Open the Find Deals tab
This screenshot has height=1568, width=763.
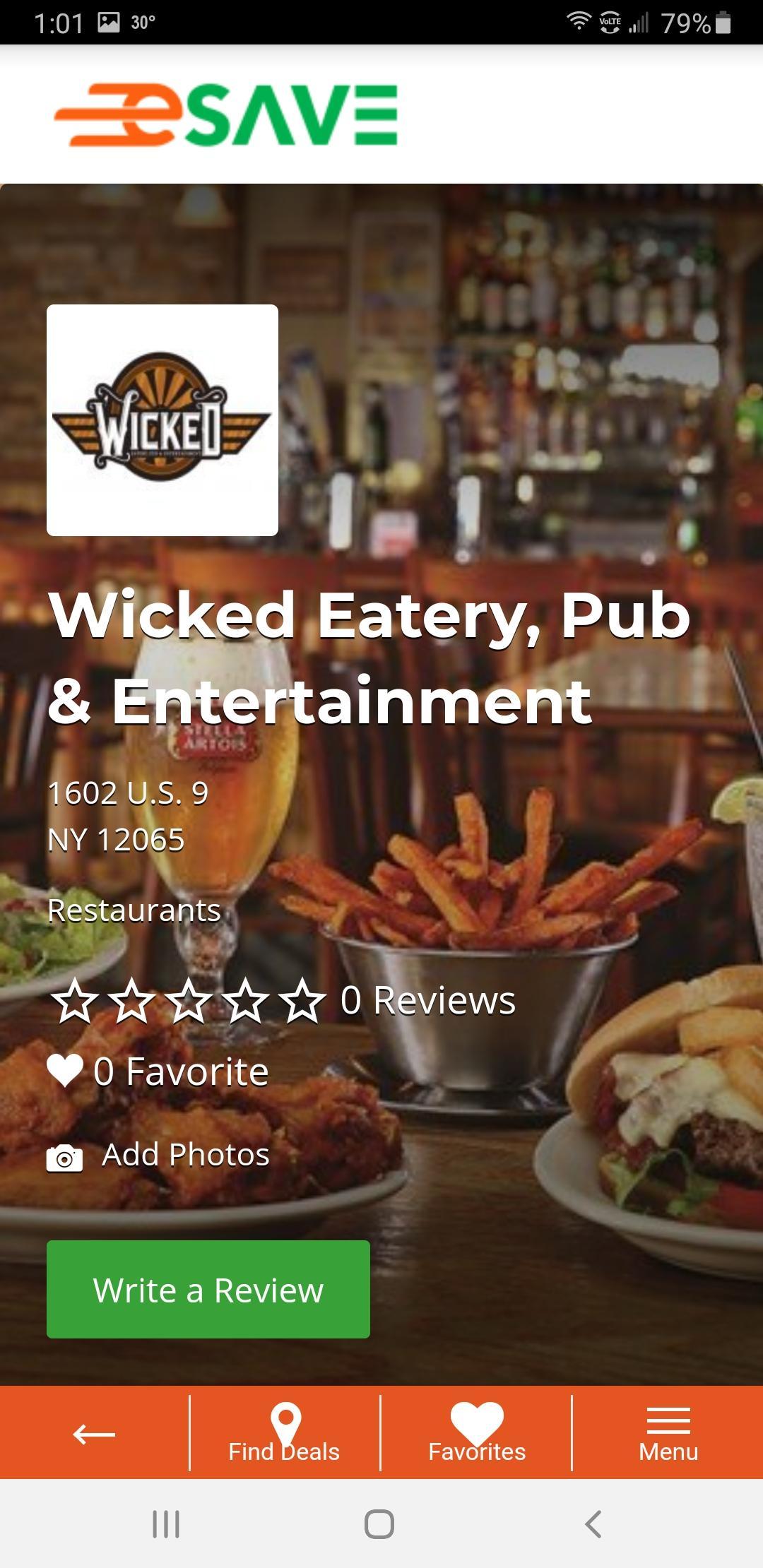(285, 1434)
